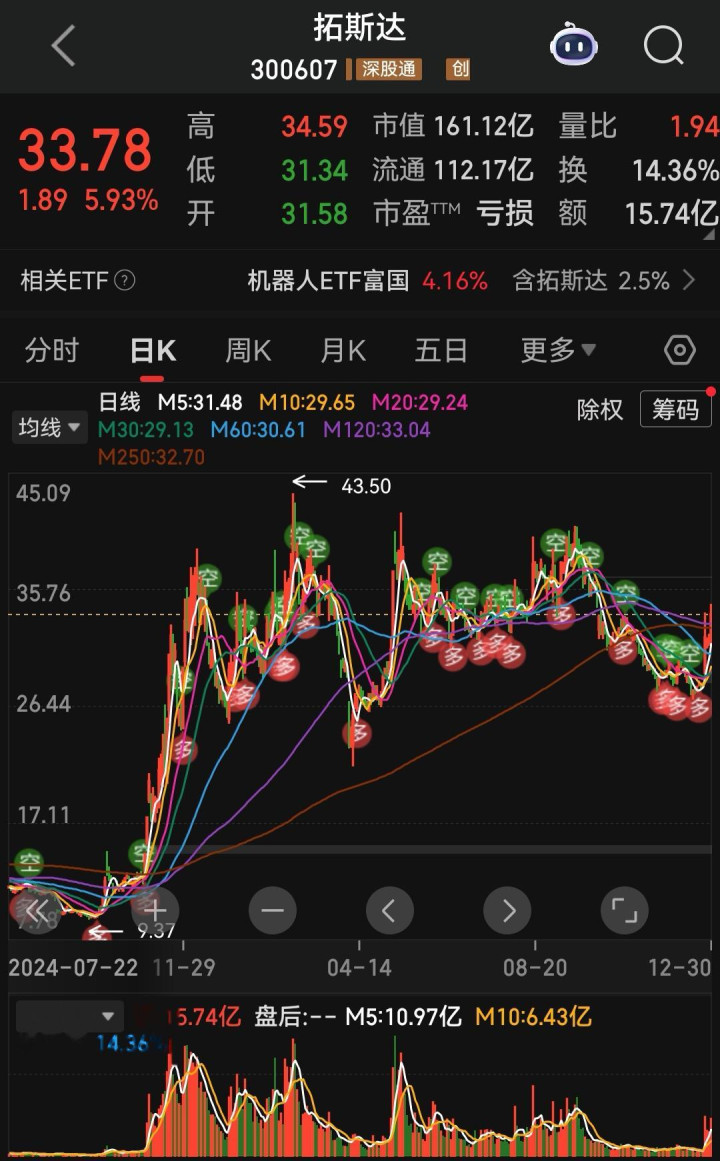Open 相关ETF row for 机器人ETF富国

pos(367,281)
